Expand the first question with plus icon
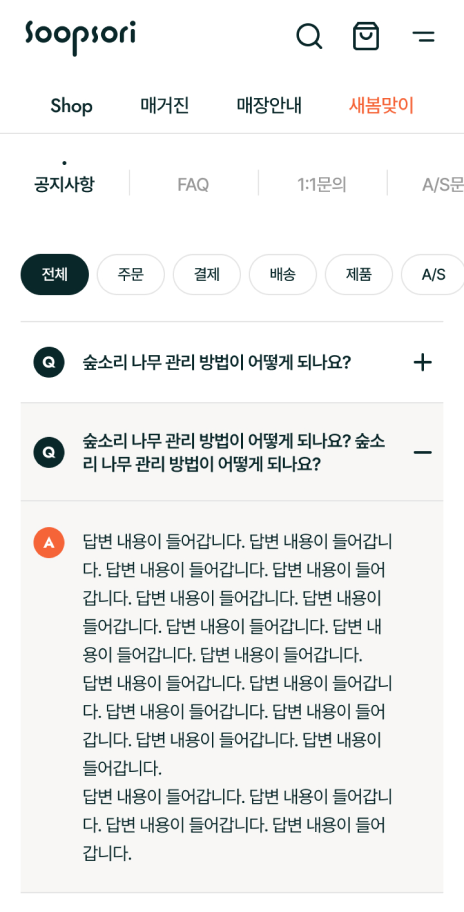 tap(423, 363)
